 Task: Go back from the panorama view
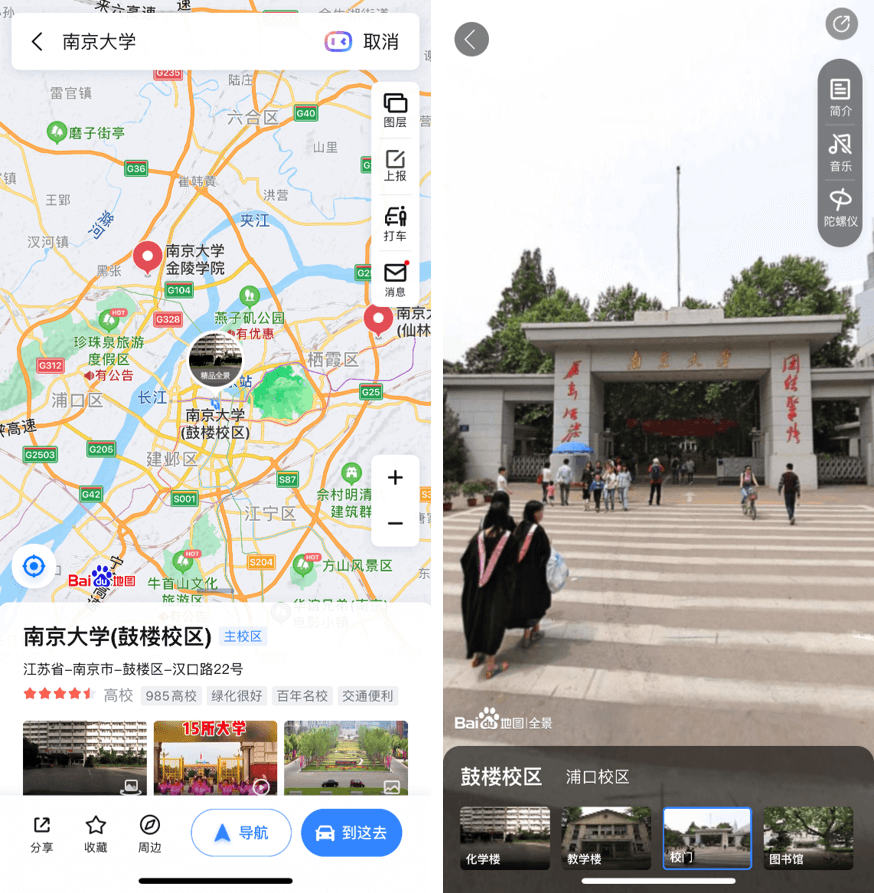coord(471,40)
